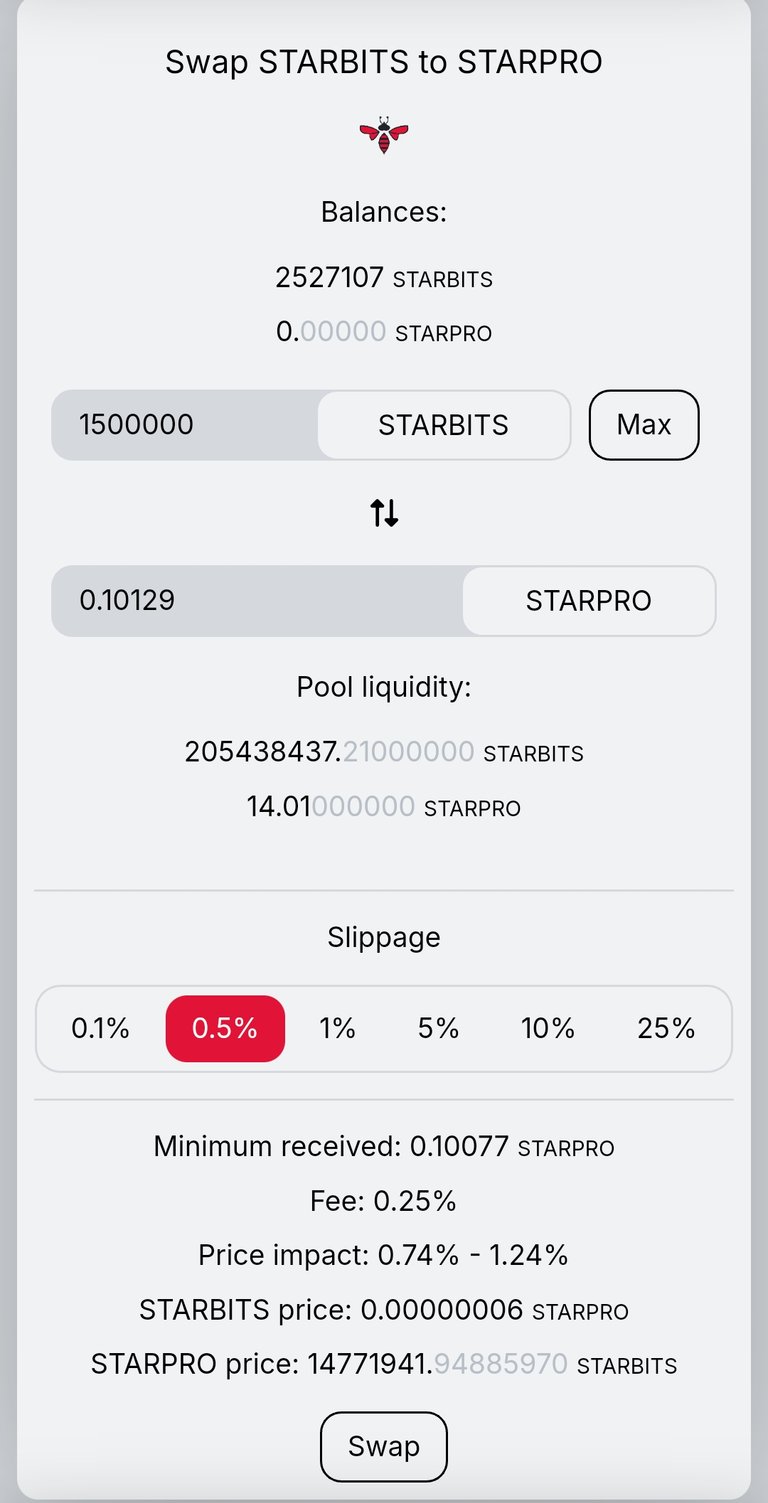
Task: Open the STARBITS token selector
Action: tap(444, 425)
